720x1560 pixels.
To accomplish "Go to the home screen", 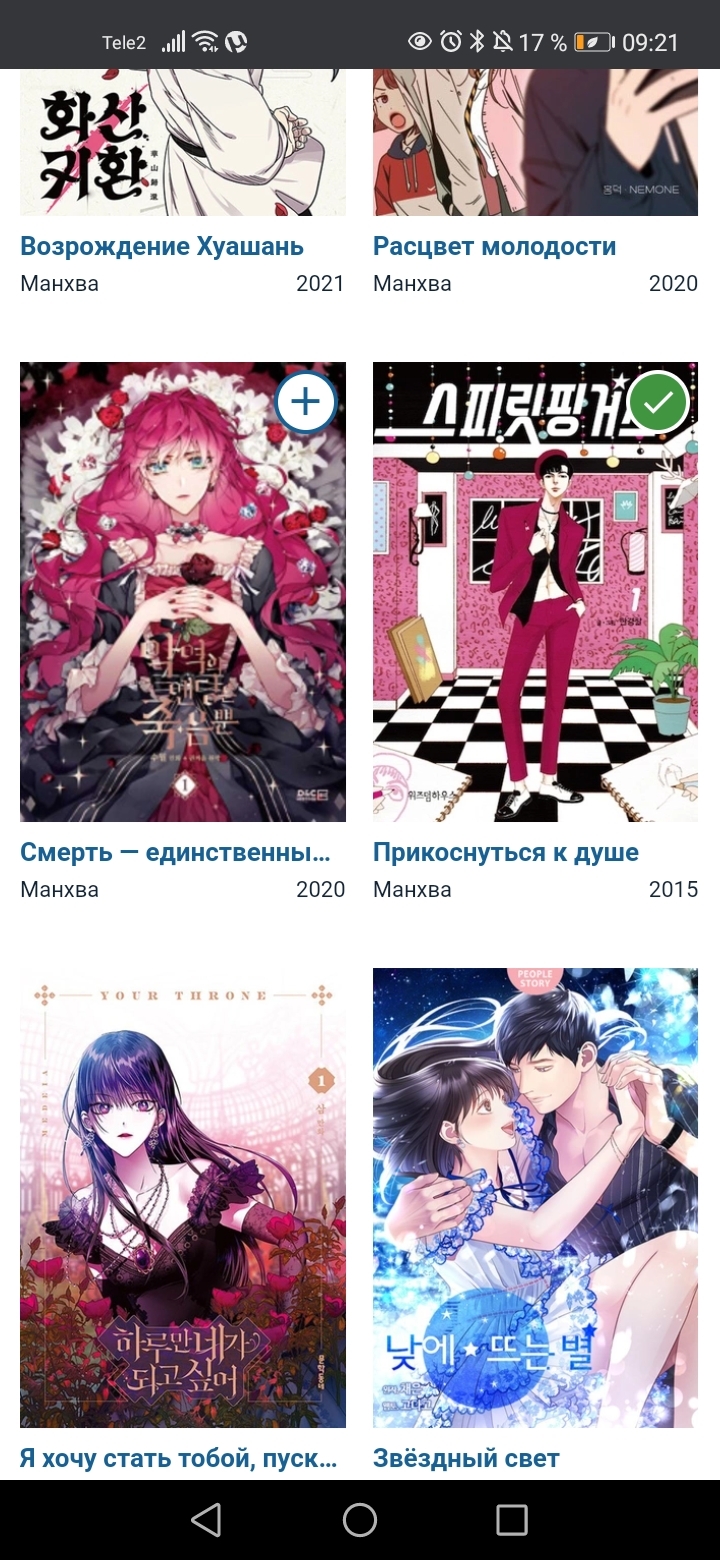I will tap(360, 1520).
